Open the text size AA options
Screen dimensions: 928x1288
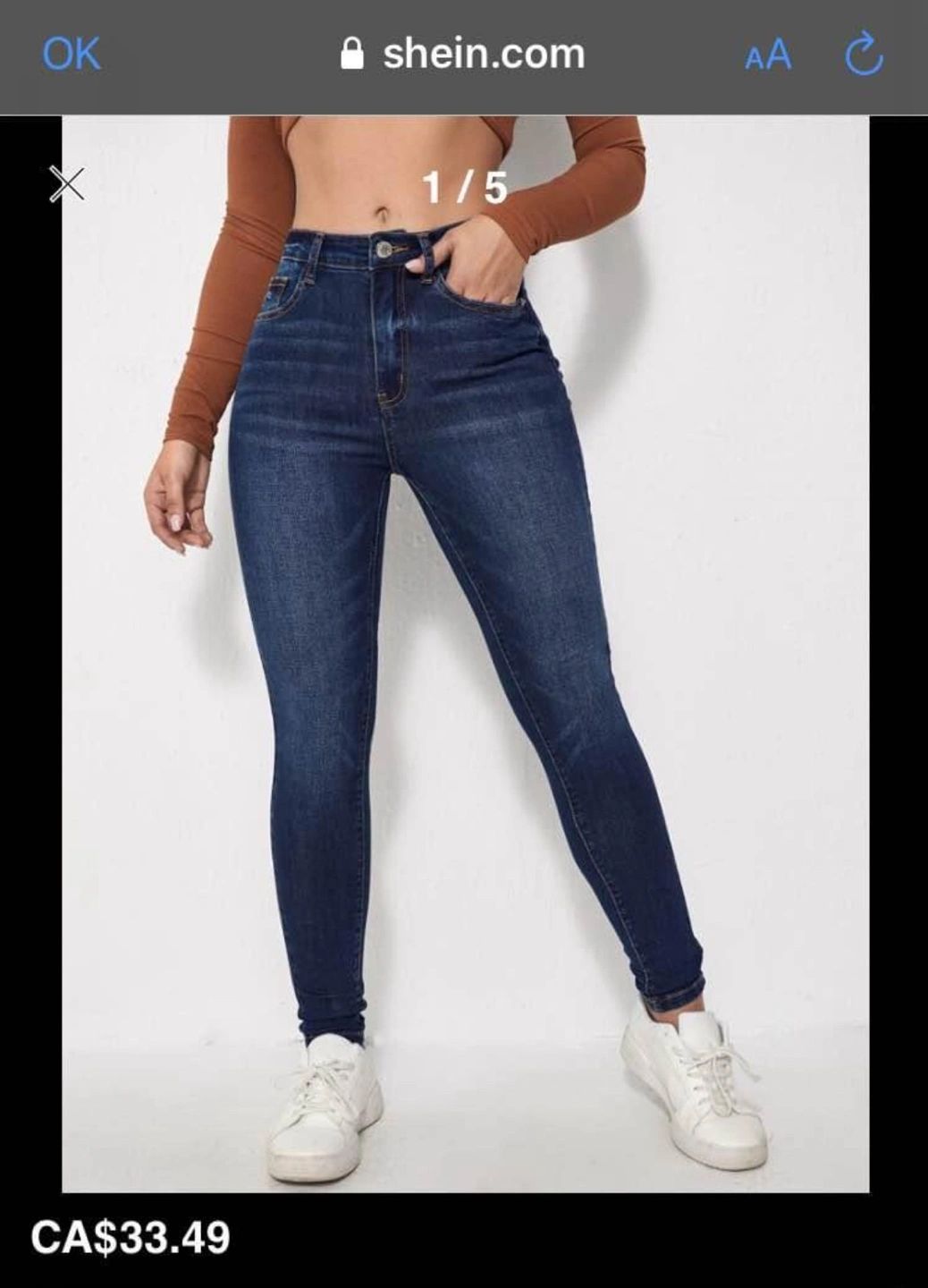coord(768,55)
